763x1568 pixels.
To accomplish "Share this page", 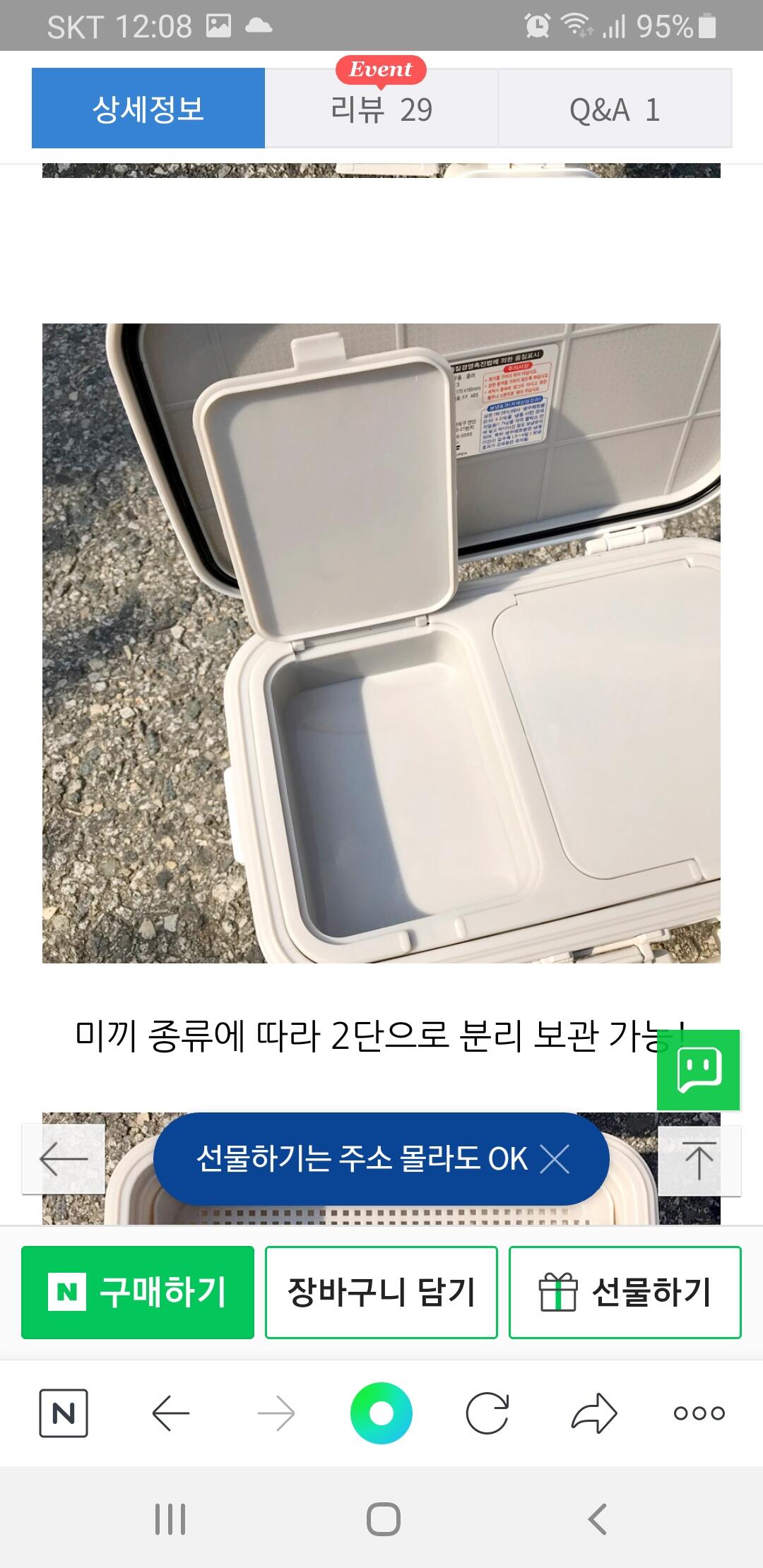I will click(x=593, y=1413).
